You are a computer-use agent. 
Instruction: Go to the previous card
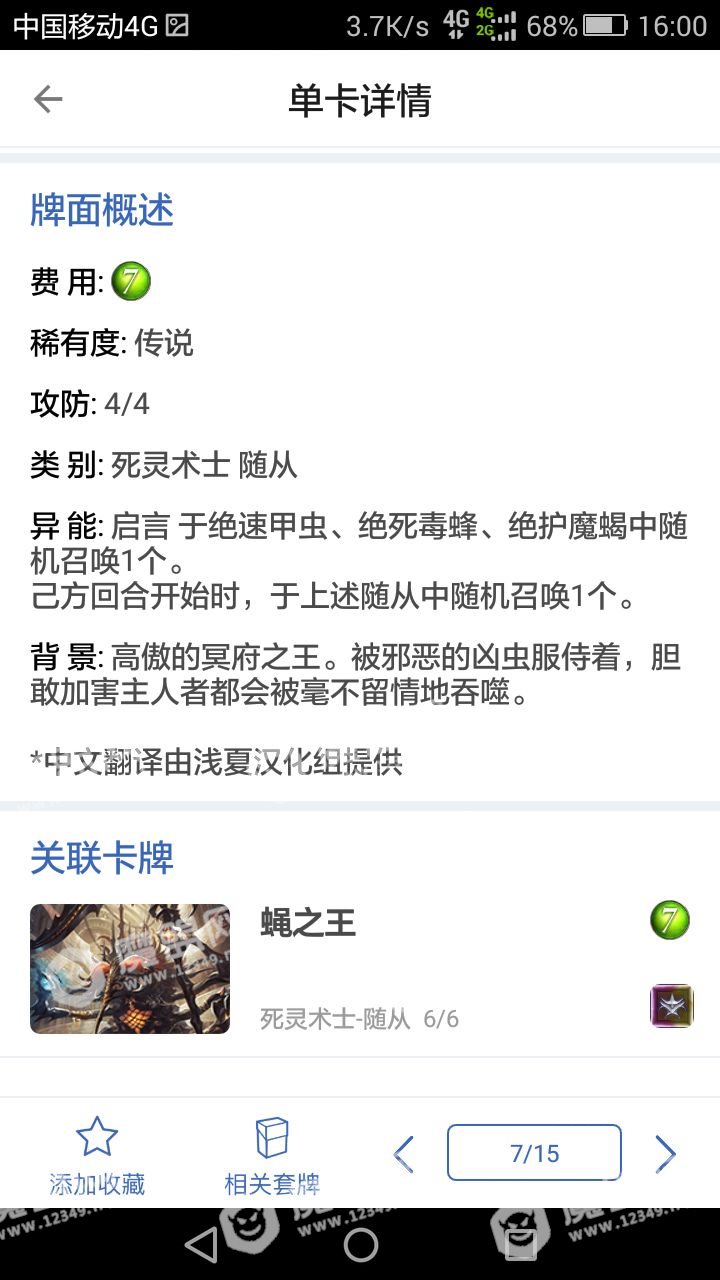(404, 1154)
